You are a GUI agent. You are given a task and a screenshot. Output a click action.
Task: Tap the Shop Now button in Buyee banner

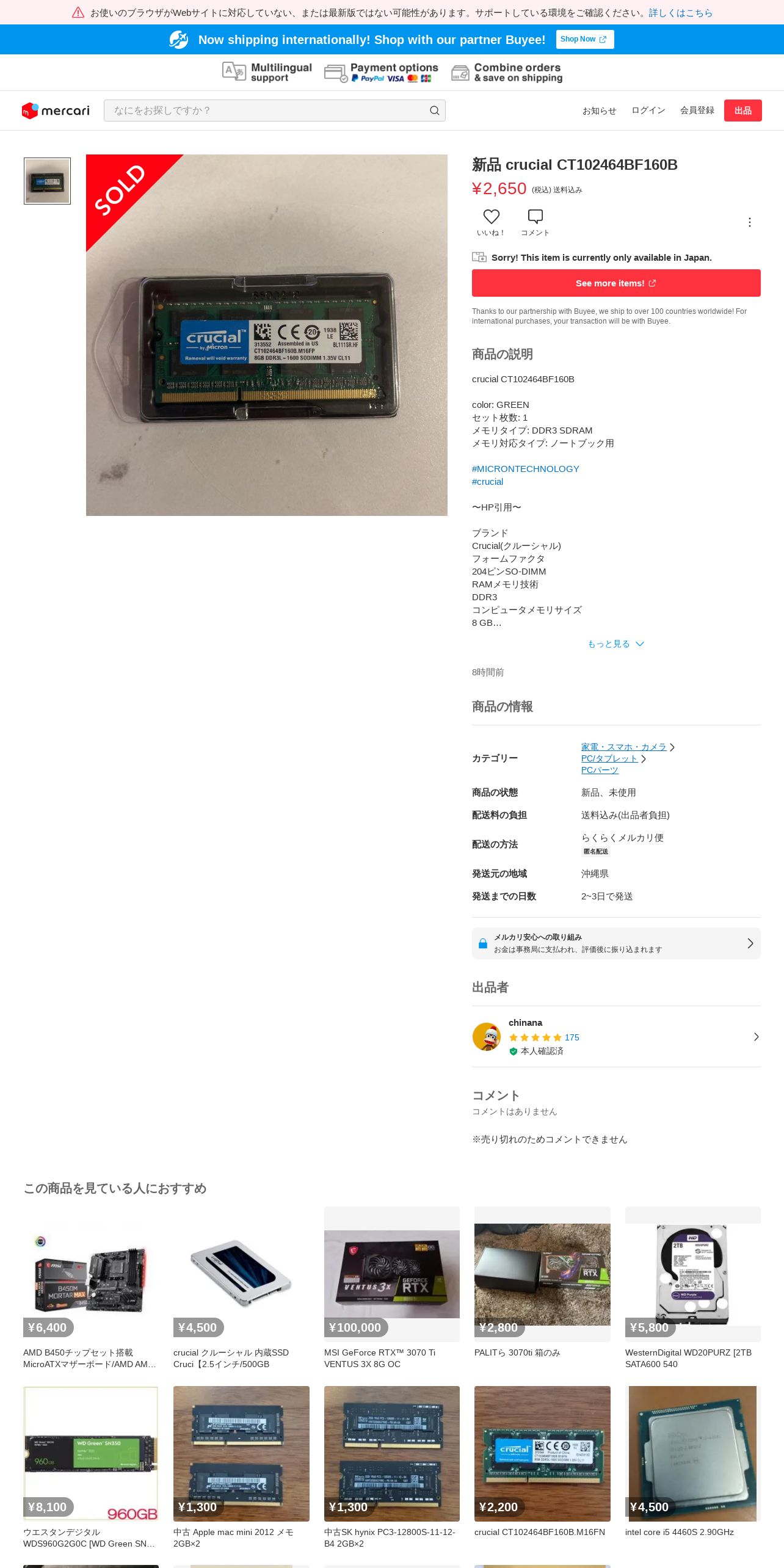[x=584, y=39]
